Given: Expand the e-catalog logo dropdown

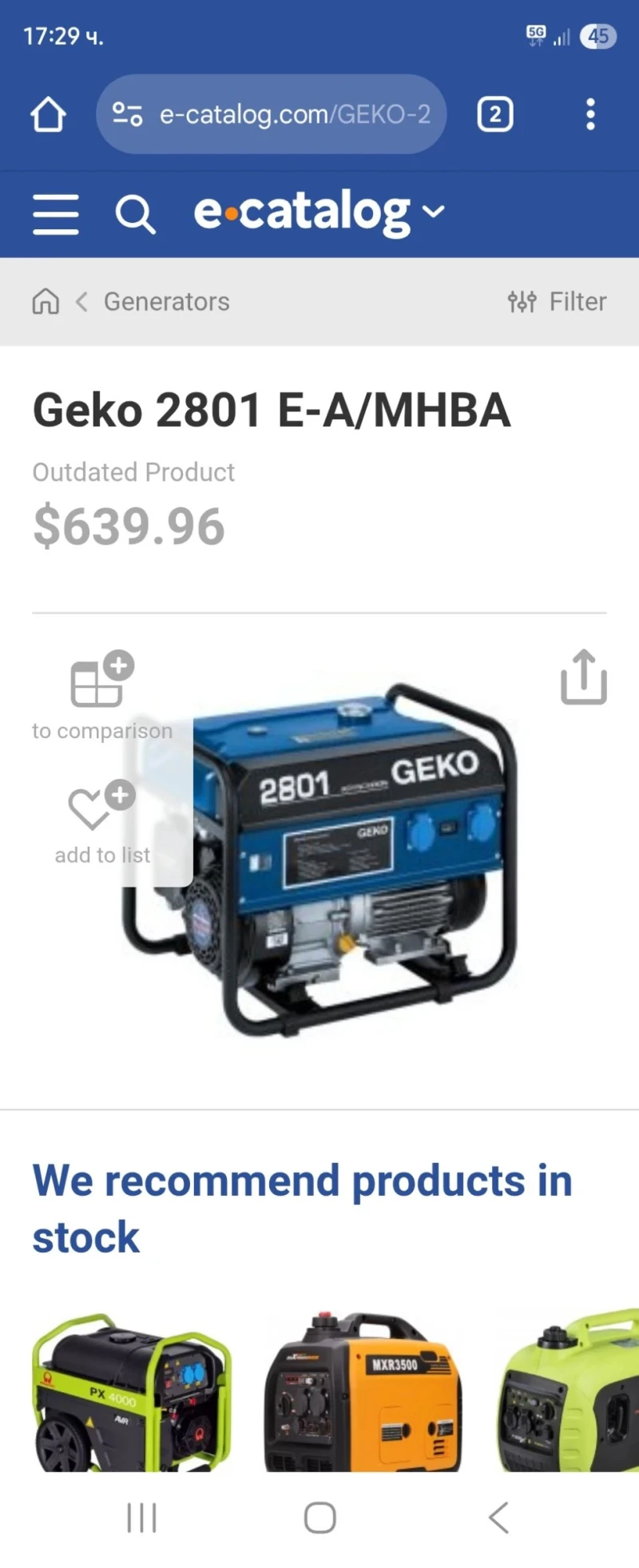Looking at the screenshot, I should tap(434, 212).
